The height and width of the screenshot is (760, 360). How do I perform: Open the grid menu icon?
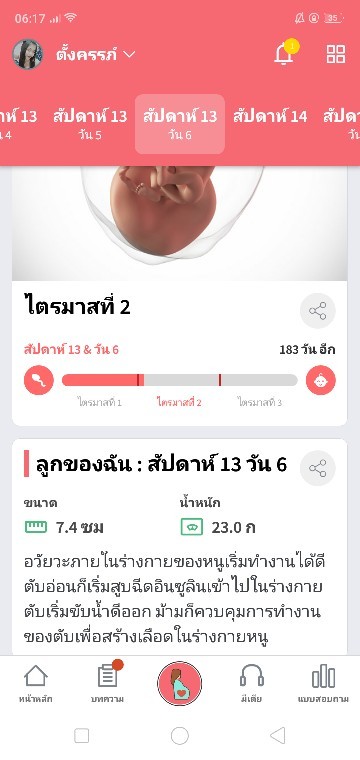click(336, 54)
